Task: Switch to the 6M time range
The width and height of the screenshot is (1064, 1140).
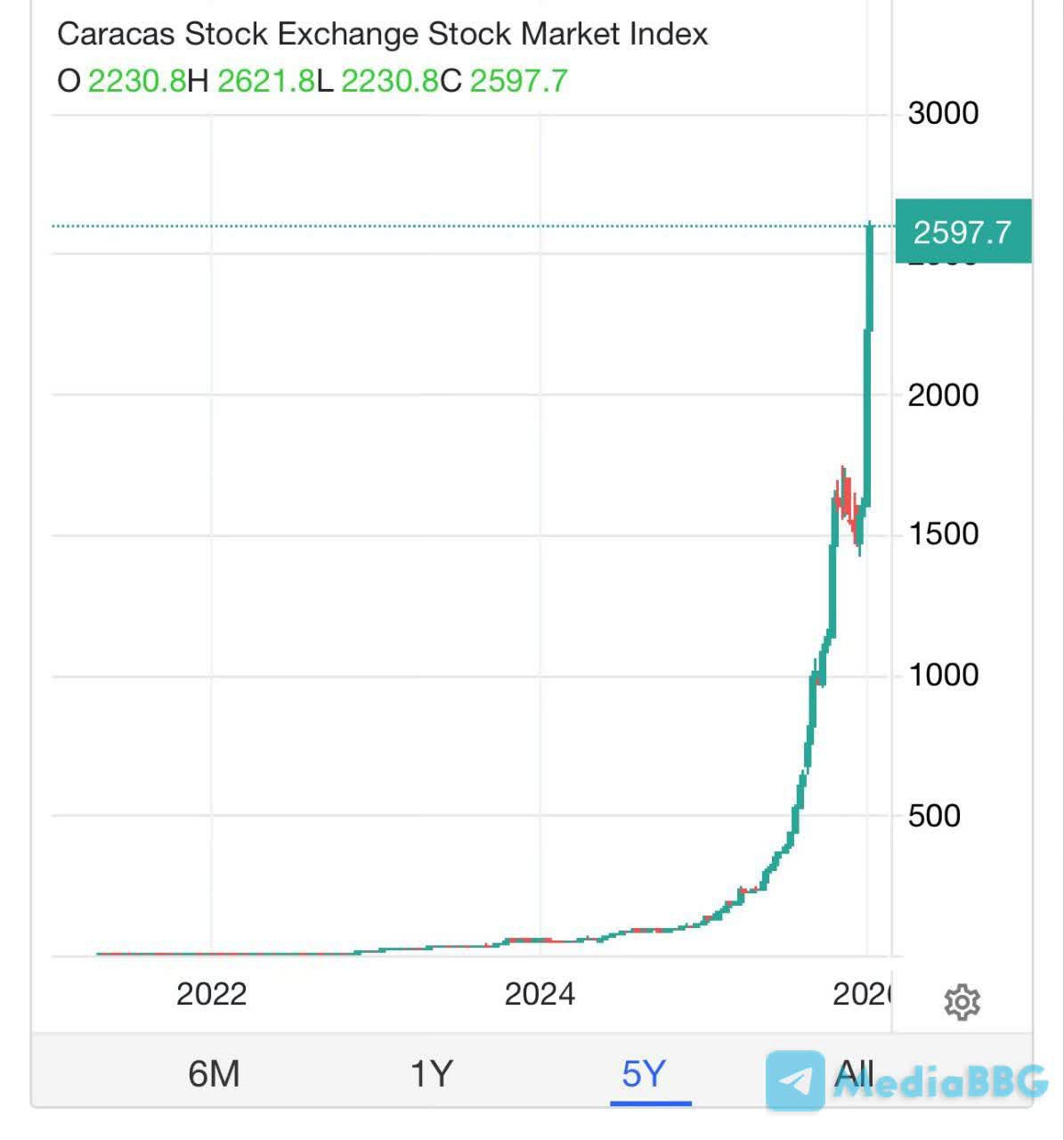Action: pos(214,1073)
